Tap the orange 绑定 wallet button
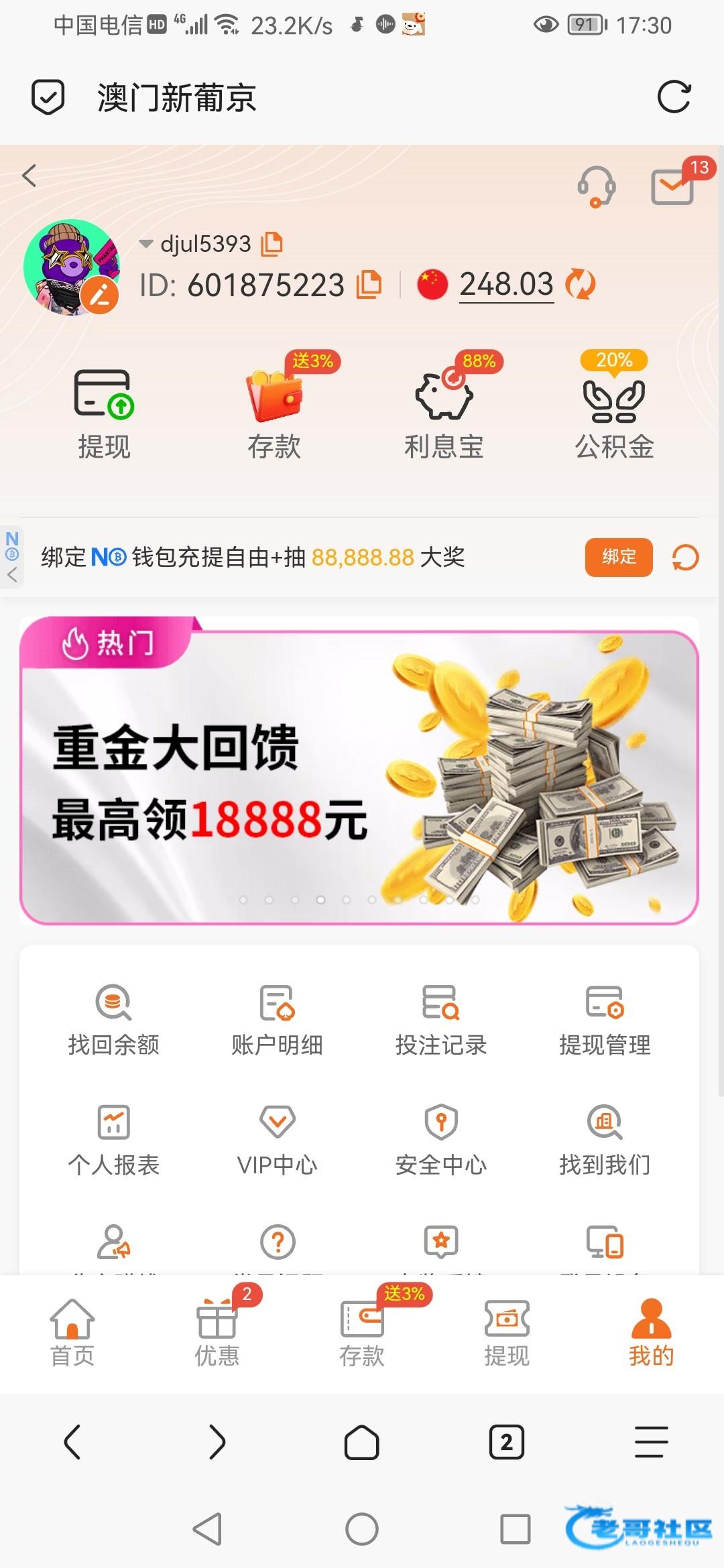724x1568 pixels. (618, 557)
